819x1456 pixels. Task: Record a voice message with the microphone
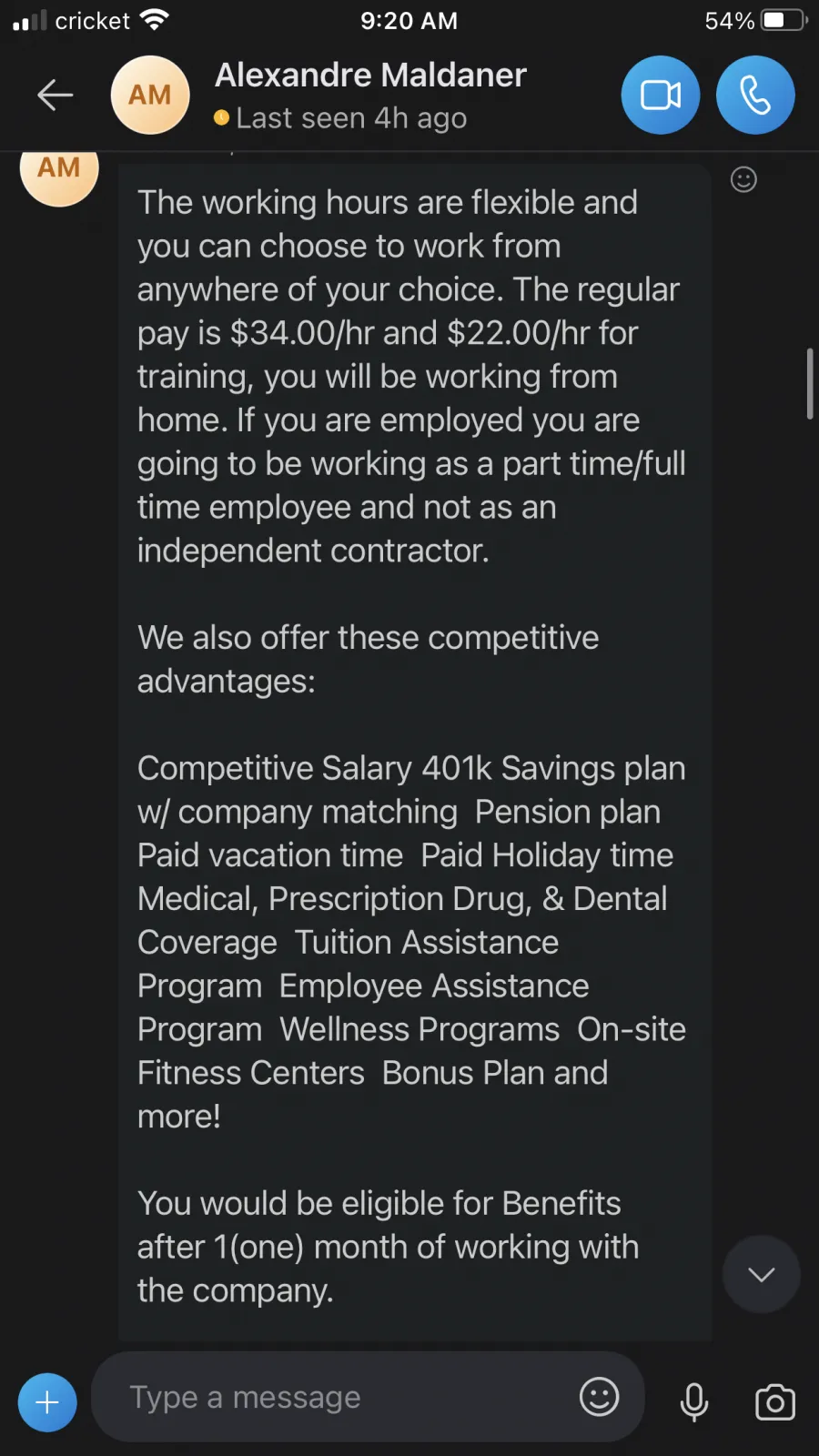[694, 1401]
